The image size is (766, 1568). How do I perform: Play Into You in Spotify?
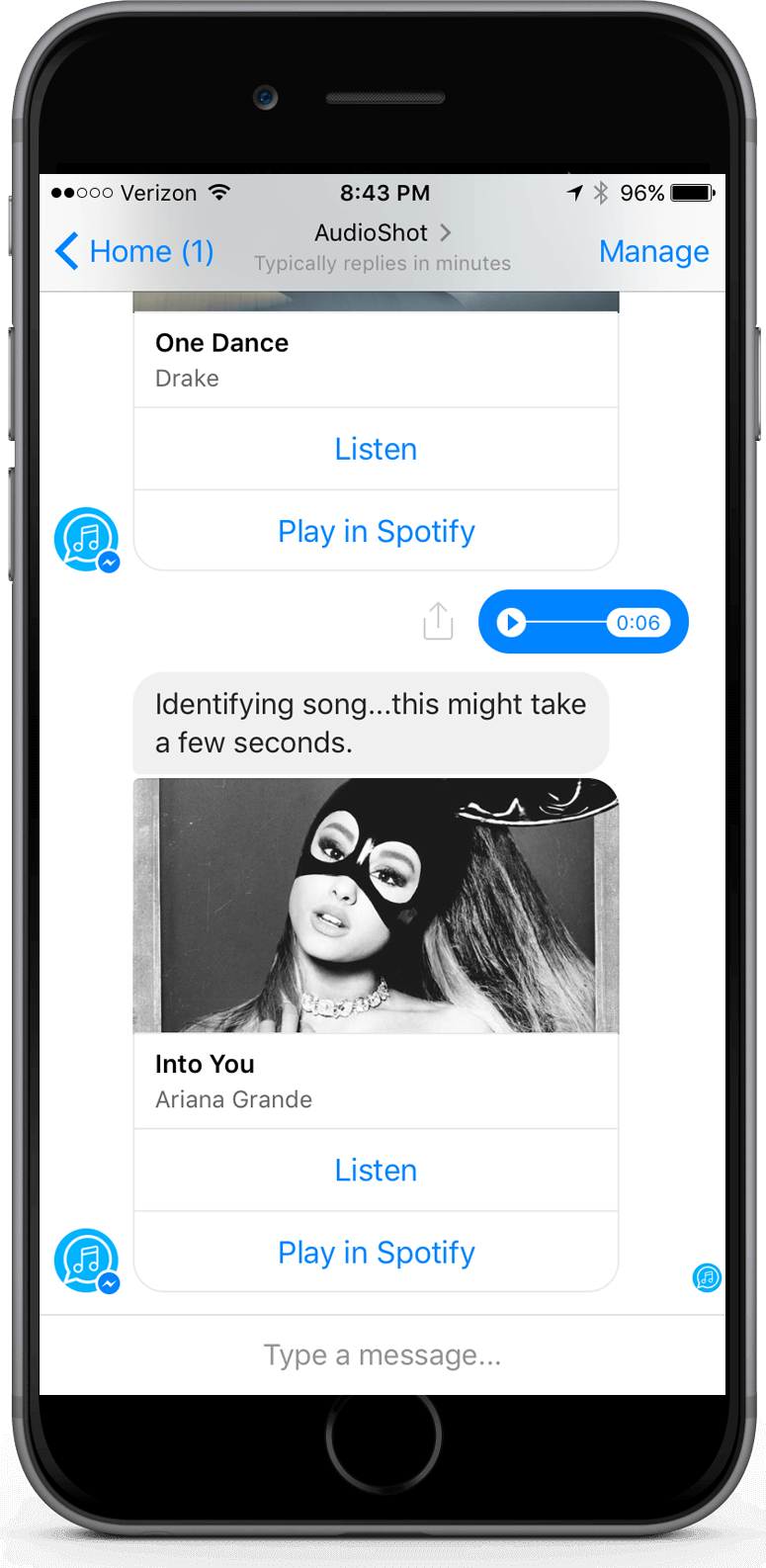[x=376, y=1252]
